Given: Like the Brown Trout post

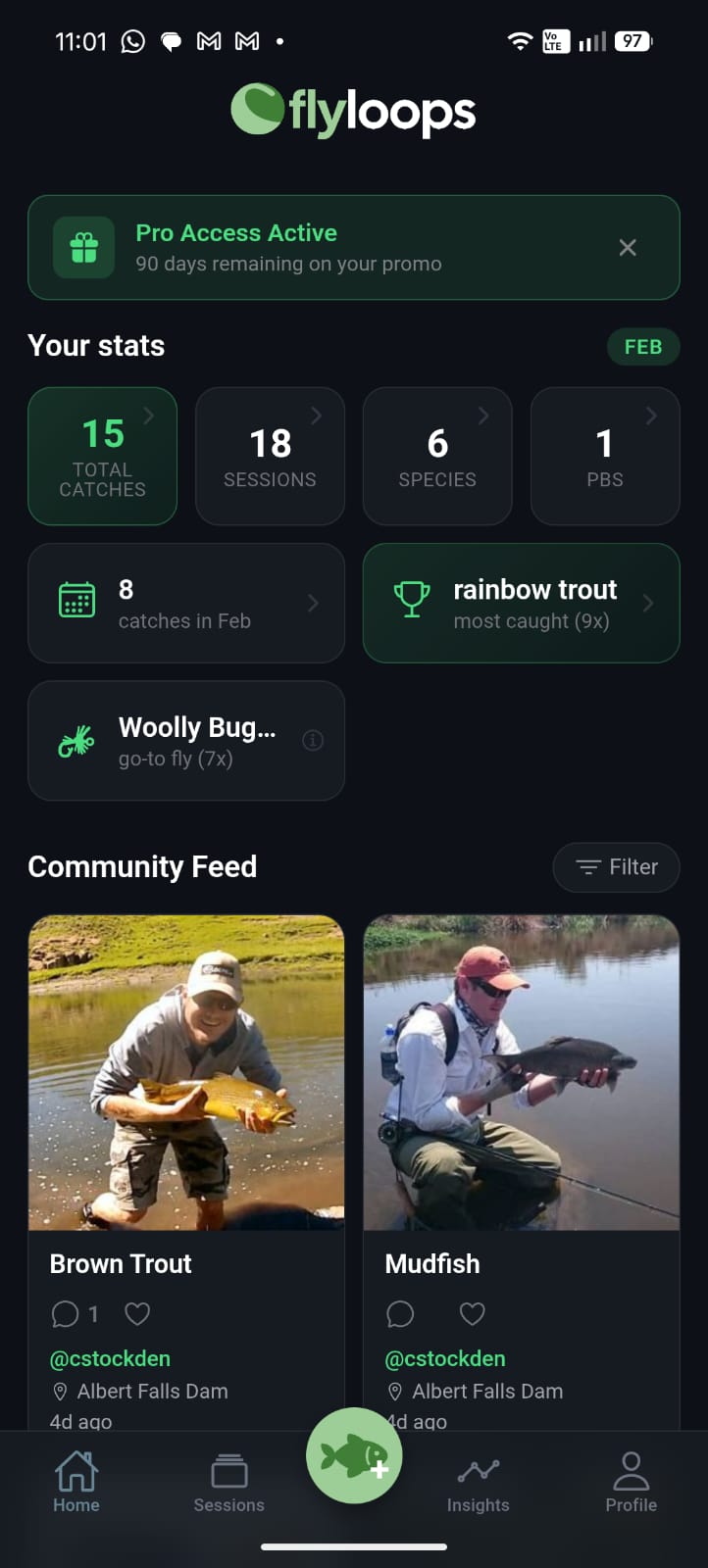Looking at the screenshot, I should point(136,1313).
